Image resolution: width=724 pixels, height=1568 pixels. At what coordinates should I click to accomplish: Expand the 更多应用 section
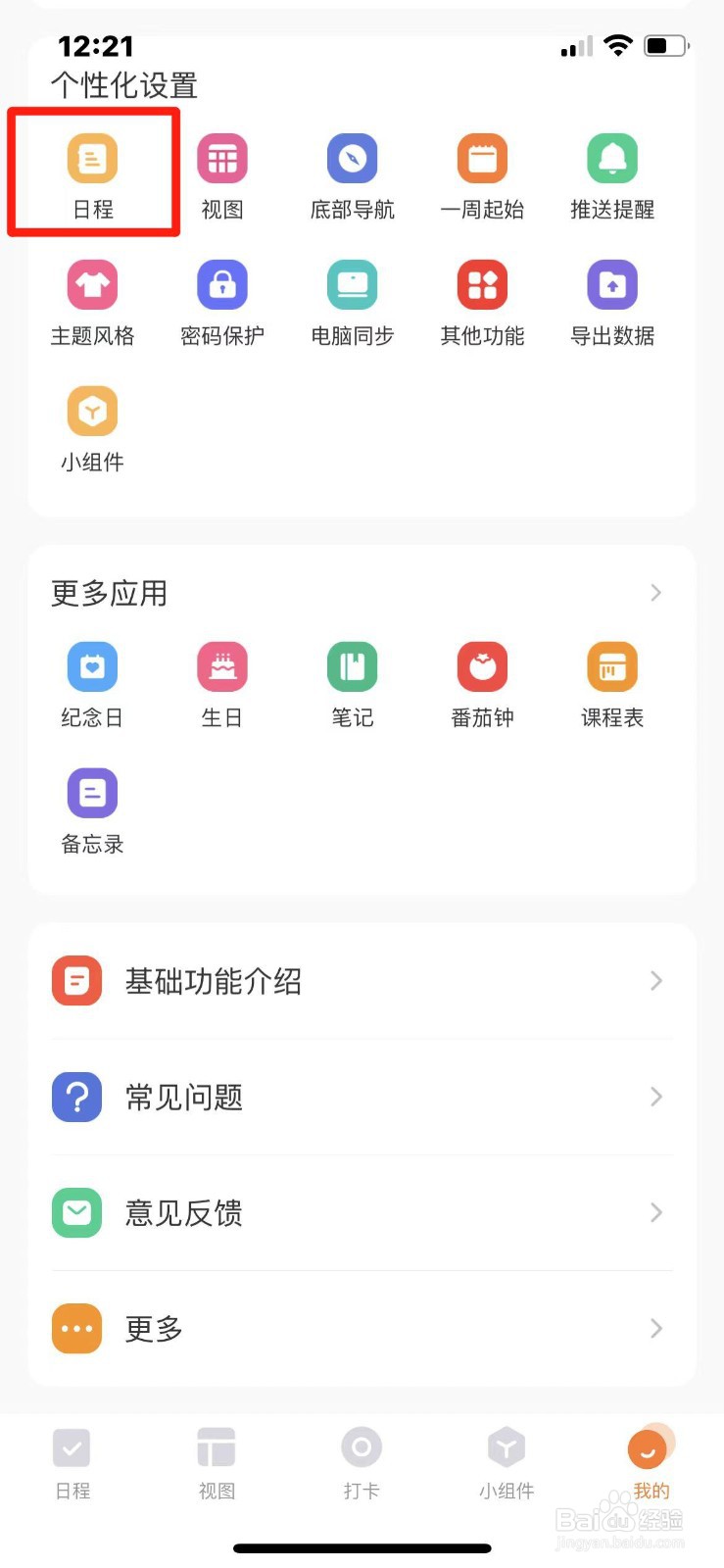tap(656, 593)
